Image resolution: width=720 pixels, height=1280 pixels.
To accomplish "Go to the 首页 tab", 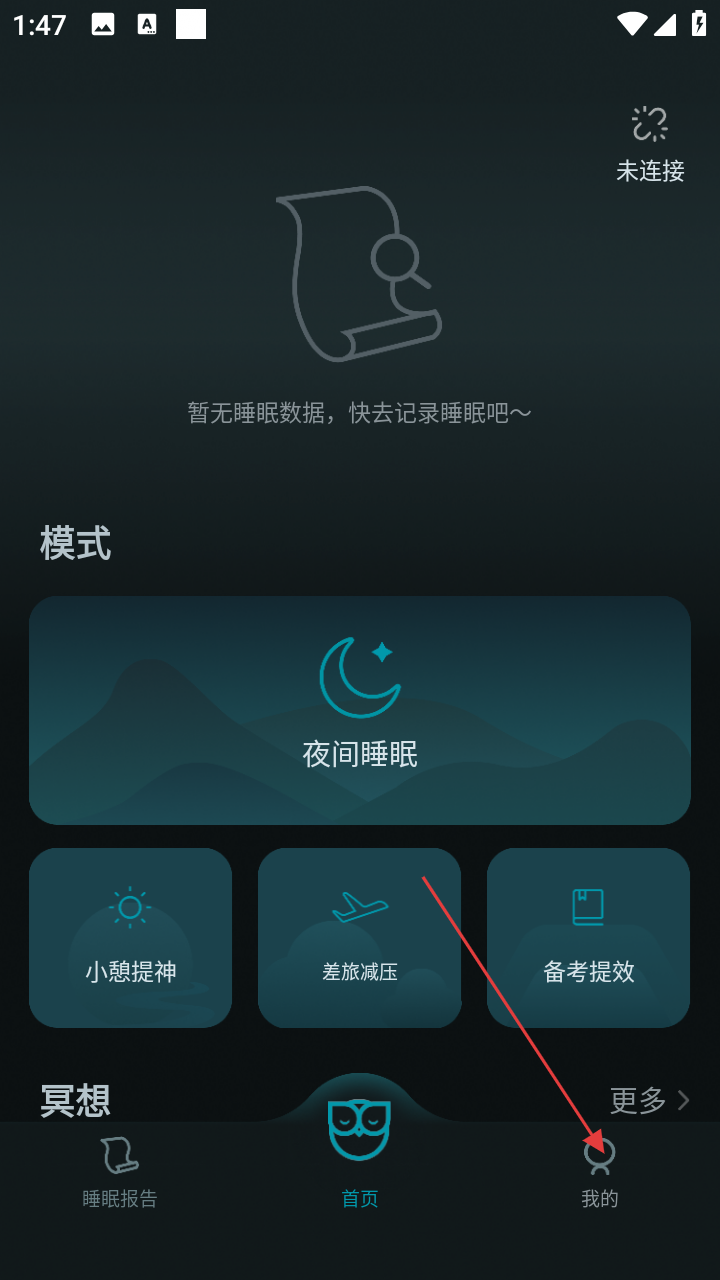I will 360,1160.
